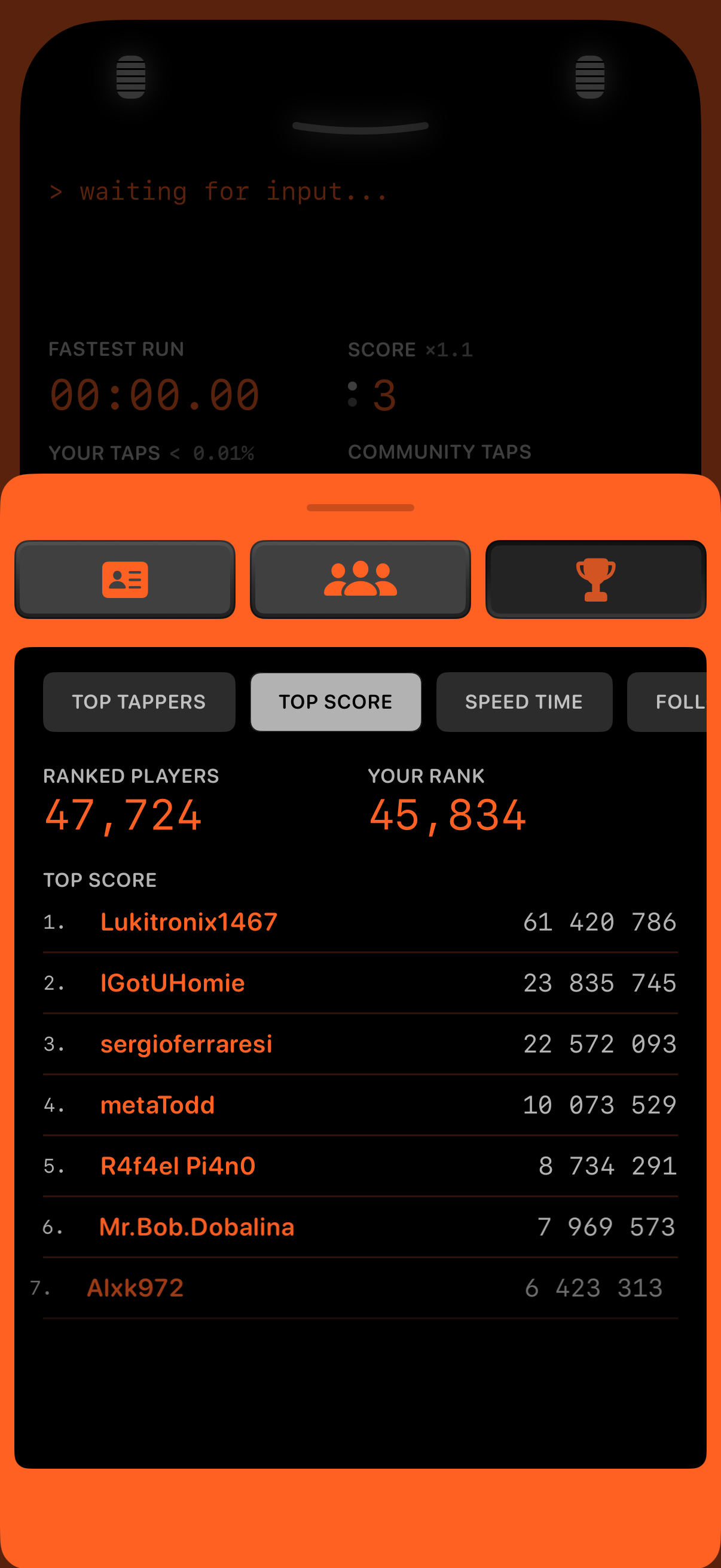Open the SPEED TIME leaderboard tab
This screenshot has height=1568, width=721.
524,701
